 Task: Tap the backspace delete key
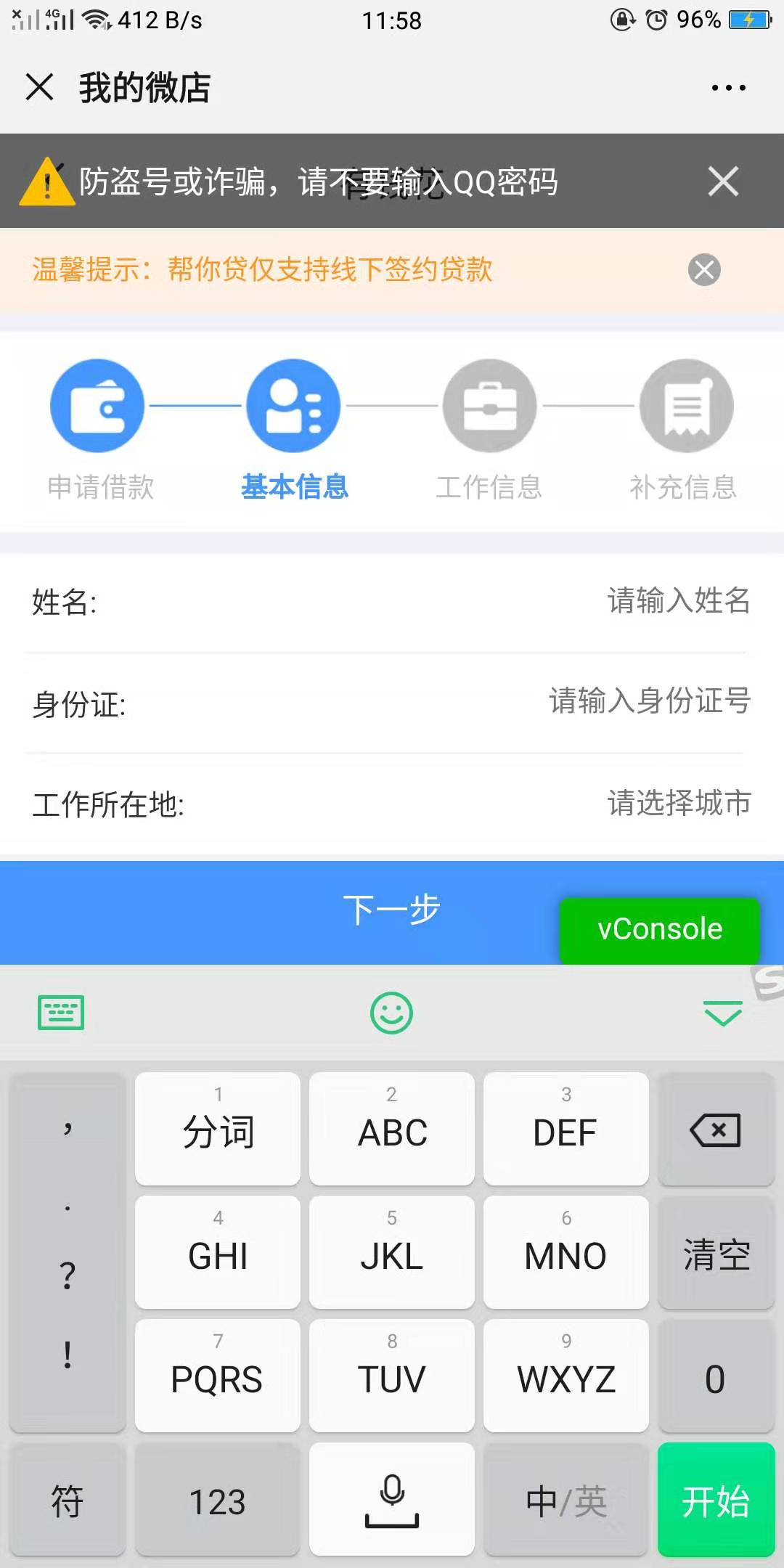coord(715,1130)
